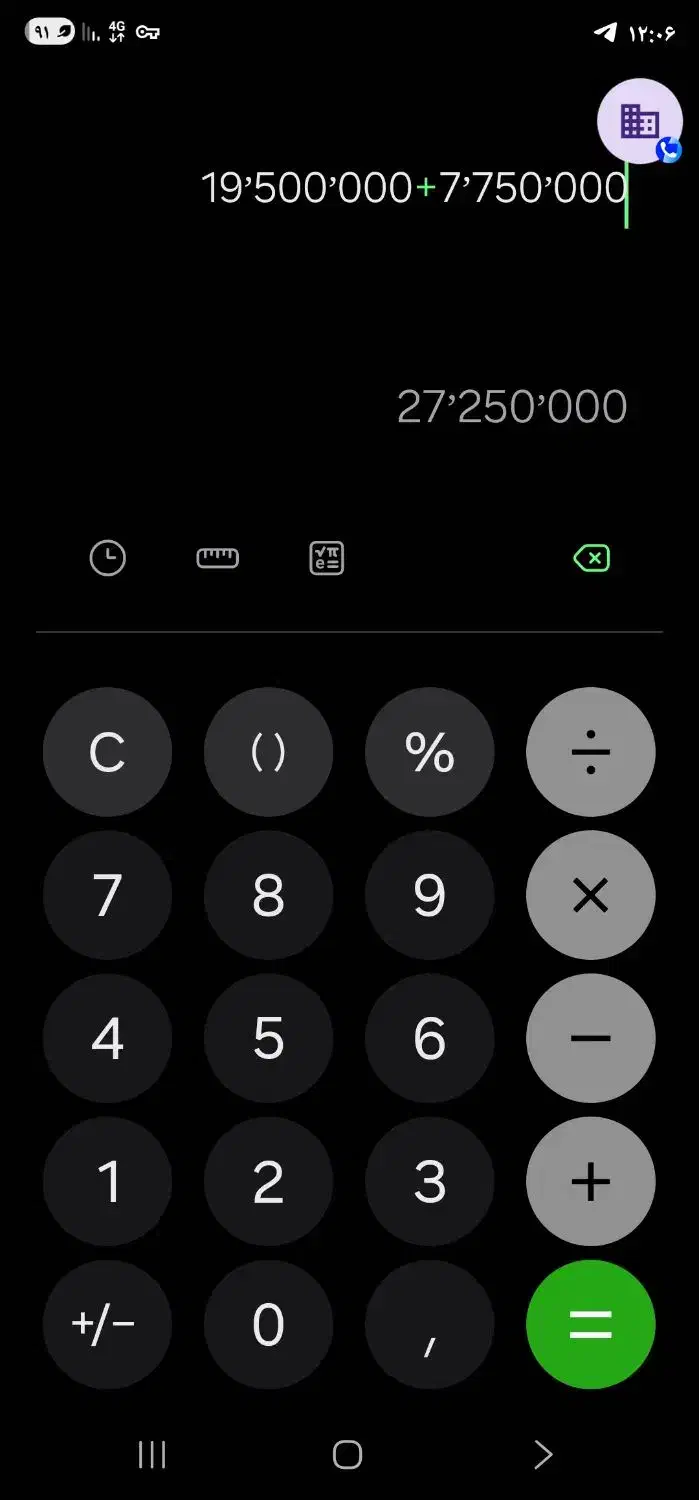699x1500 pixels.
Task: Switch to scientific calculator mode
Action: (x=327, y=558)
